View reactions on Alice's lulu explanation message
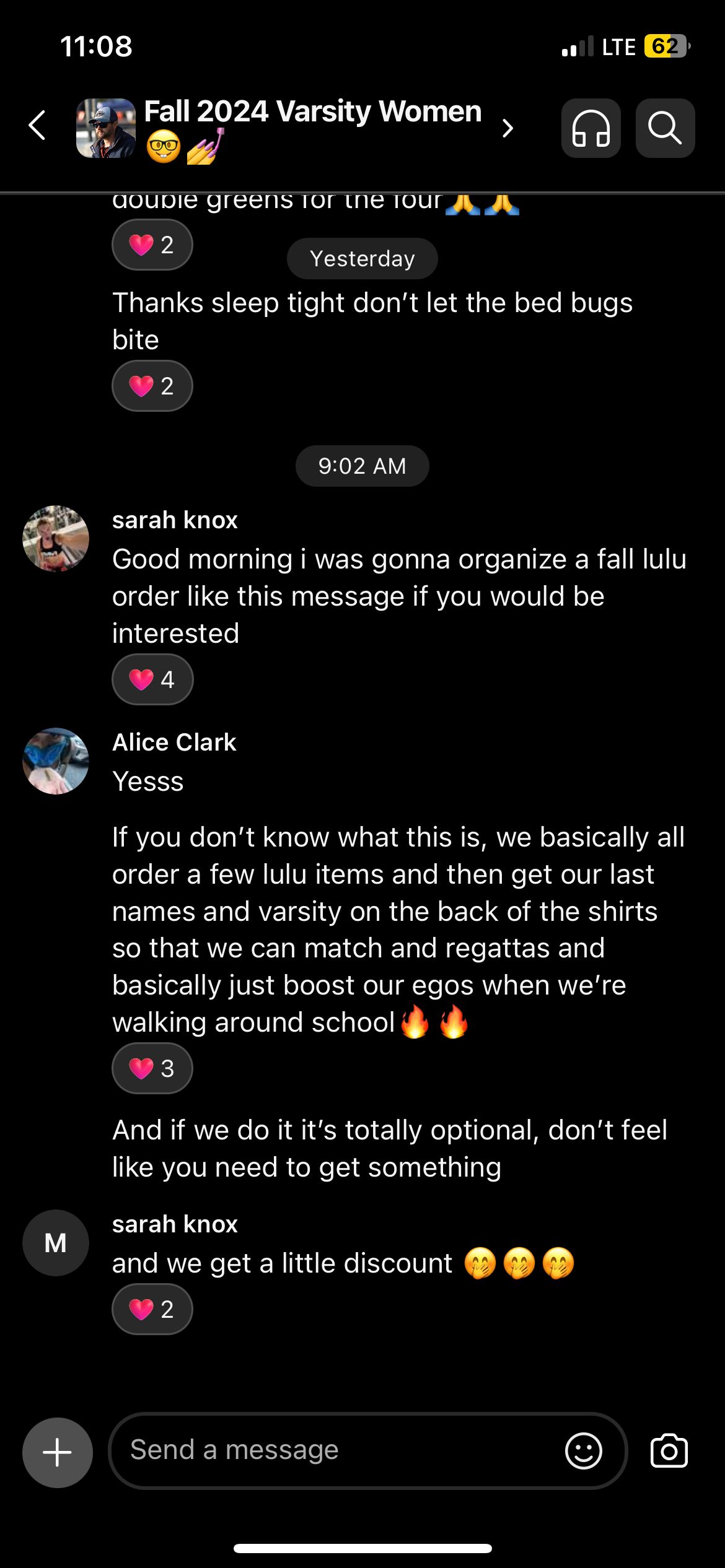The height and width of the screenshot is (1568, 725). click(x=152, y=1068)
